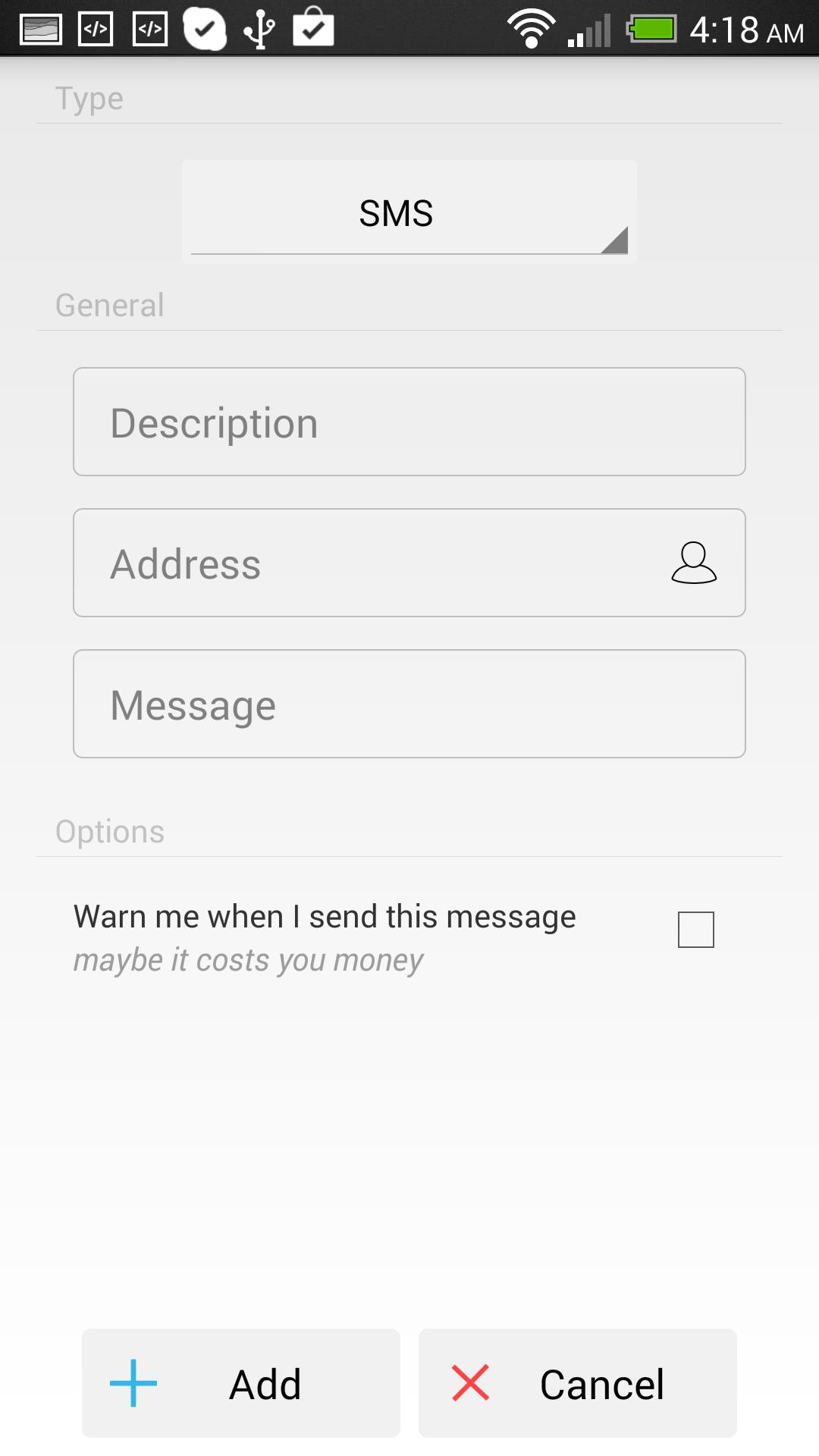Screen dimensions: 819x1456
Task: Open contact picker icon in Address field
Action: coord(695,562)
